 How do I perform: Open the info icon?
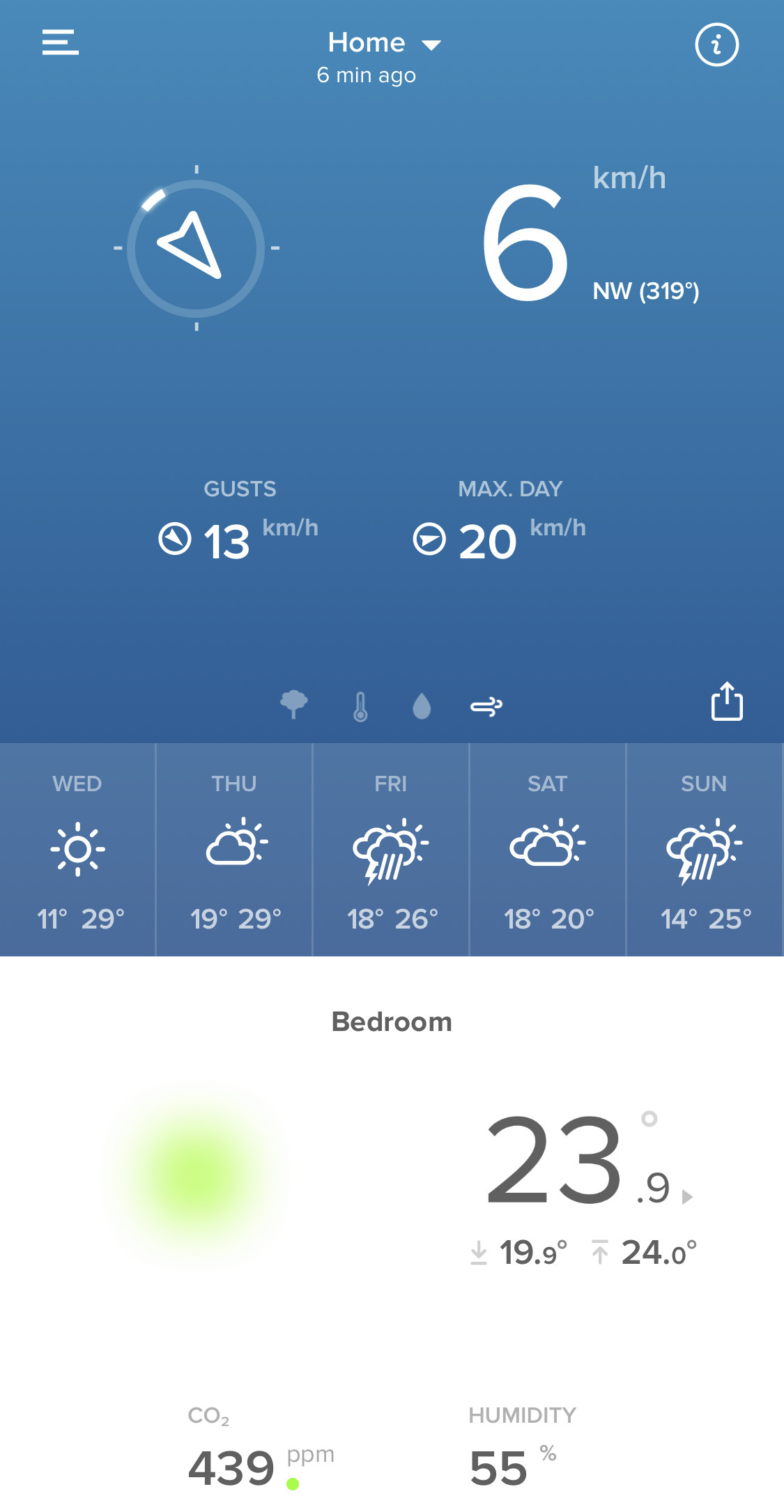716,45
